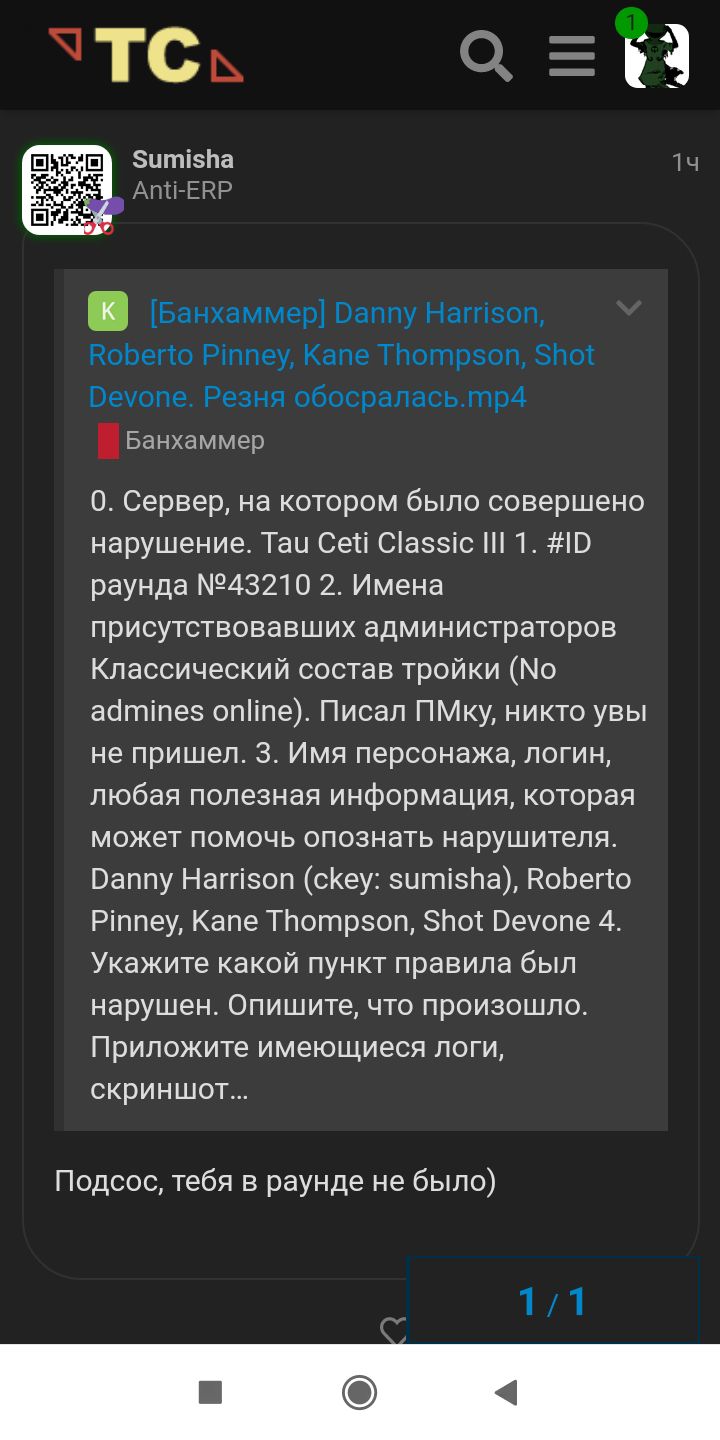Open the hamburger menu
Image resolution: width=720 pixels, height=1440 pixels.
(572, 55)
